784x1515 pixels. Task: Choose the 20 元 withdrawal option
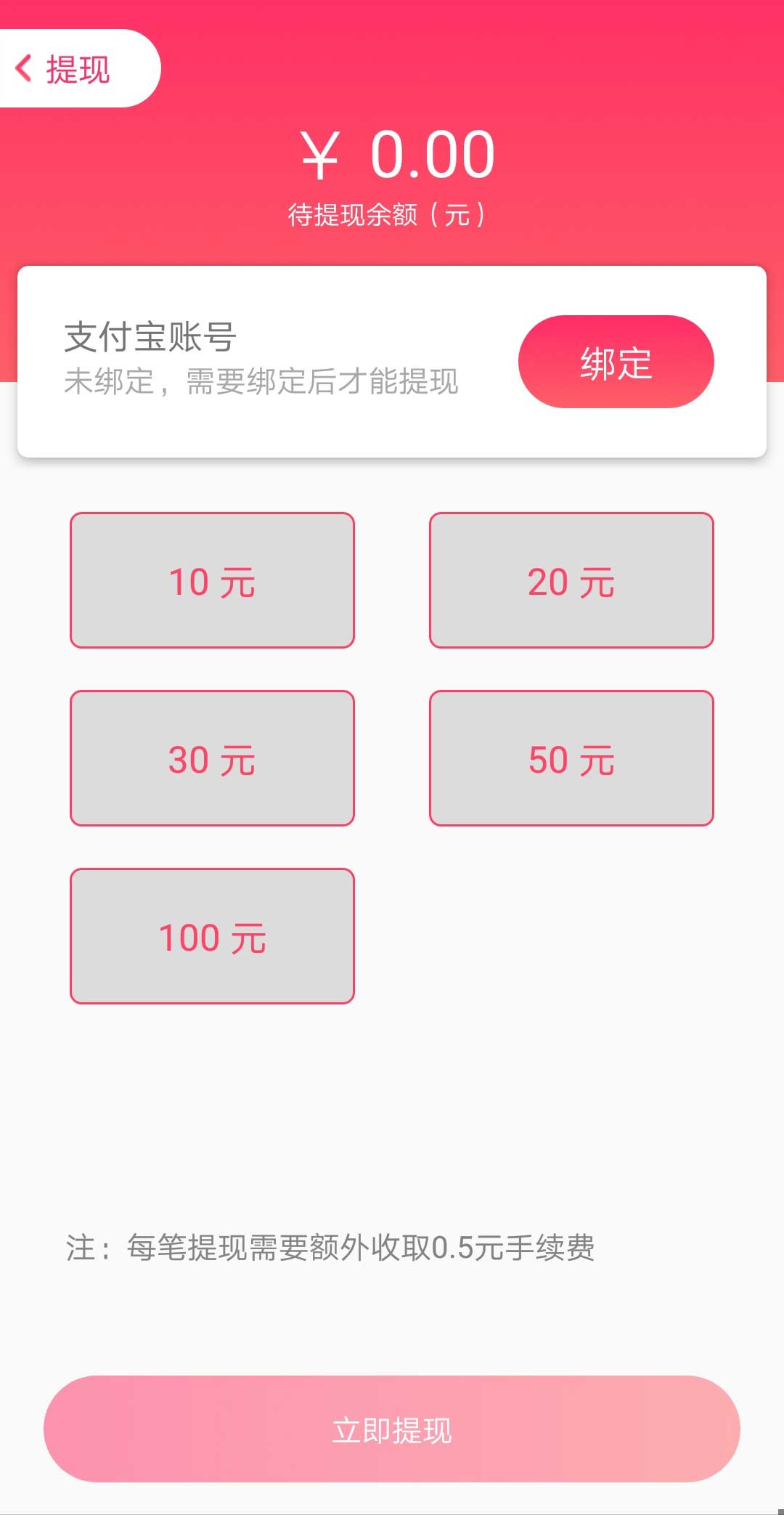click(571, 580)
